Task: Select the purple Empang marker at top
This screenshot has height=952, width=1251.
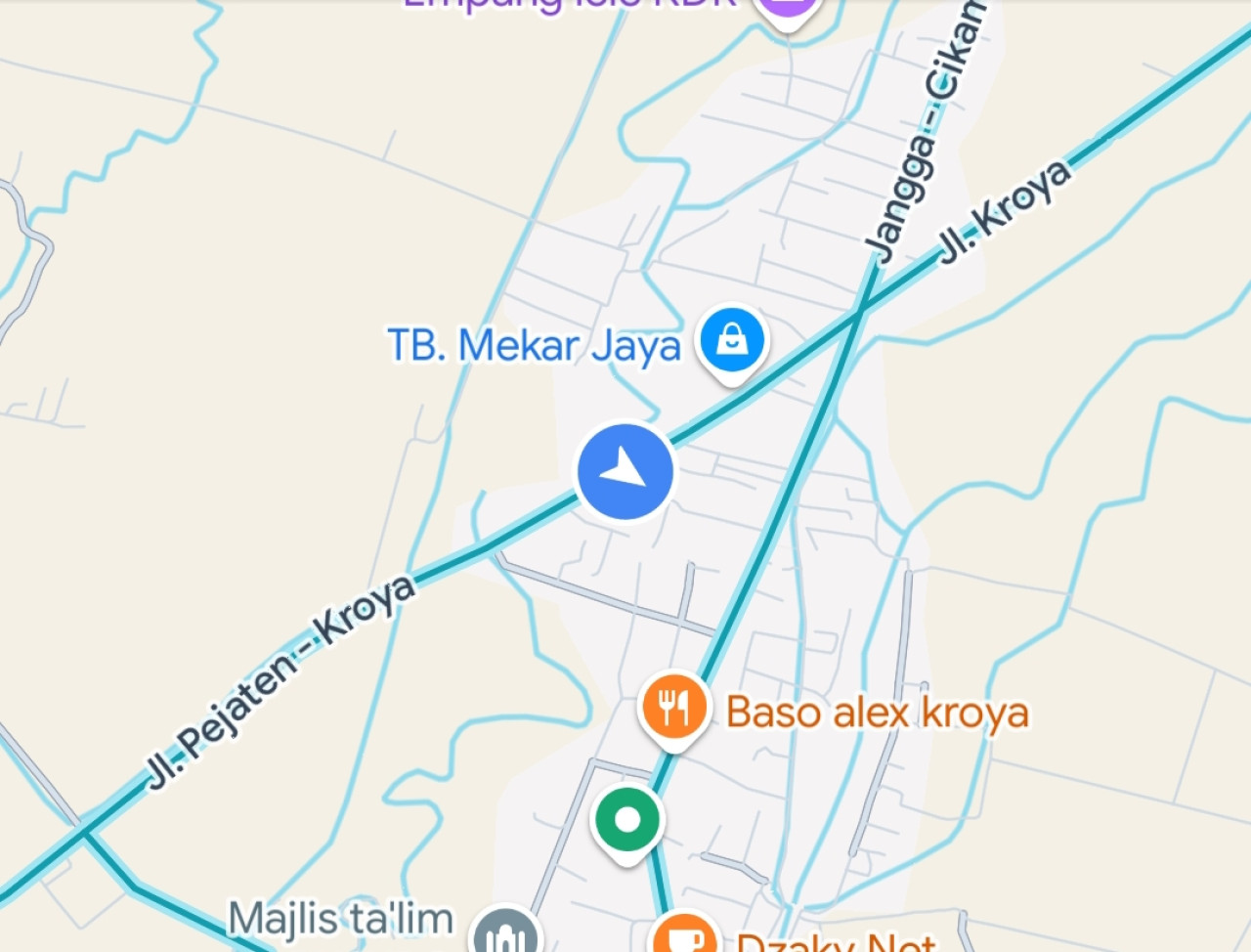Action: [790, 8]
